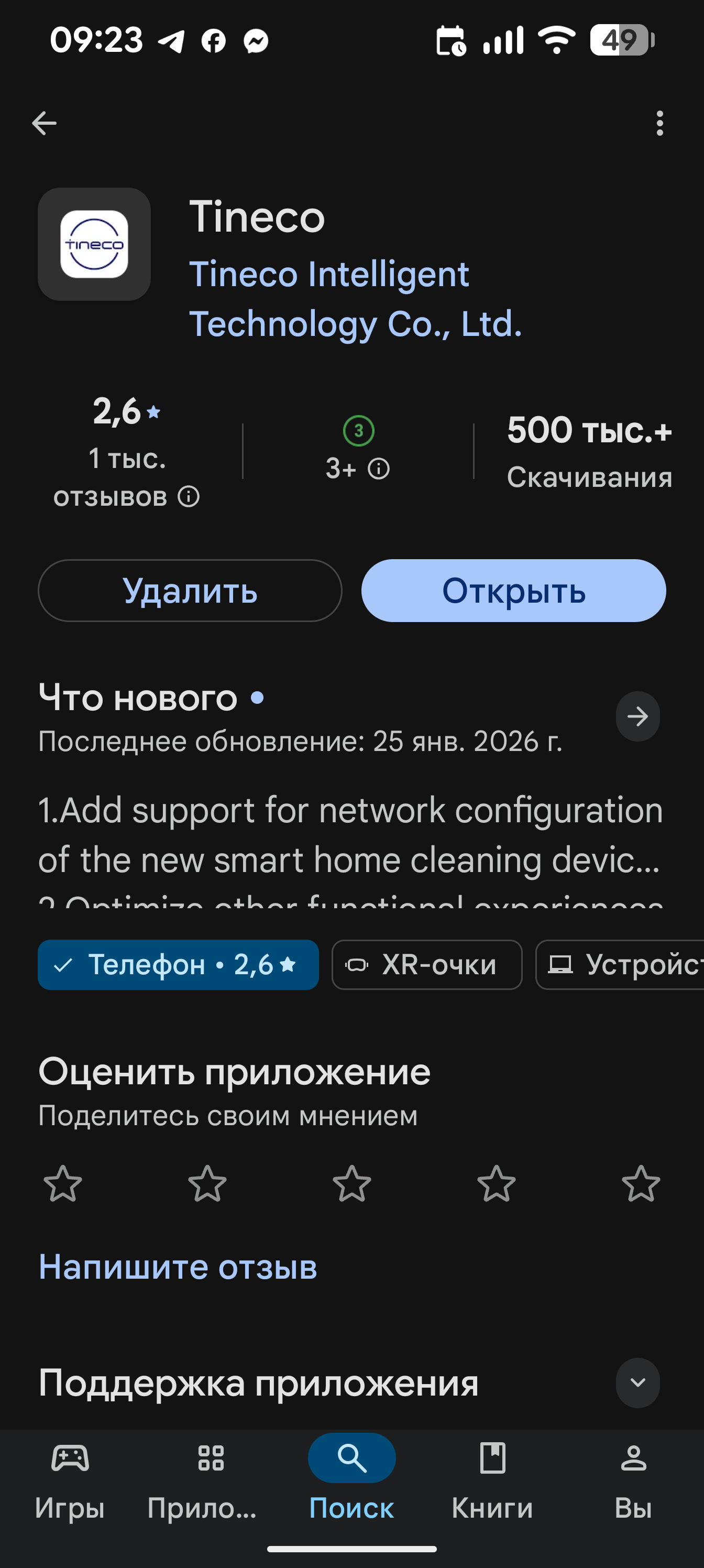Open Tineco Intelligent Technology developer page
The width and height of the screenshot is (704, 1568).
[355, 298]
